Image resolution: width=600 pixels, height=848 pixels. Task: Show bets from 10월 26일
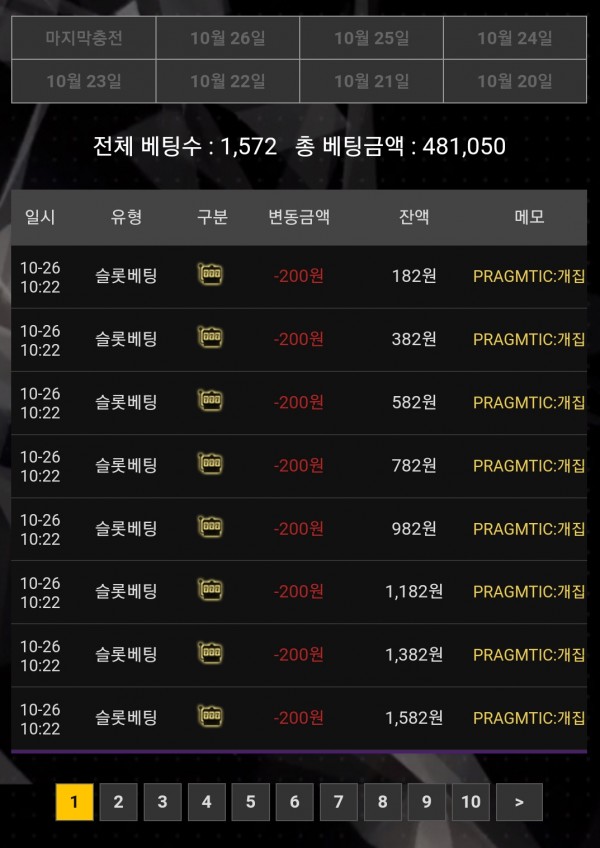pyautogui.click(x=228, y=39)
